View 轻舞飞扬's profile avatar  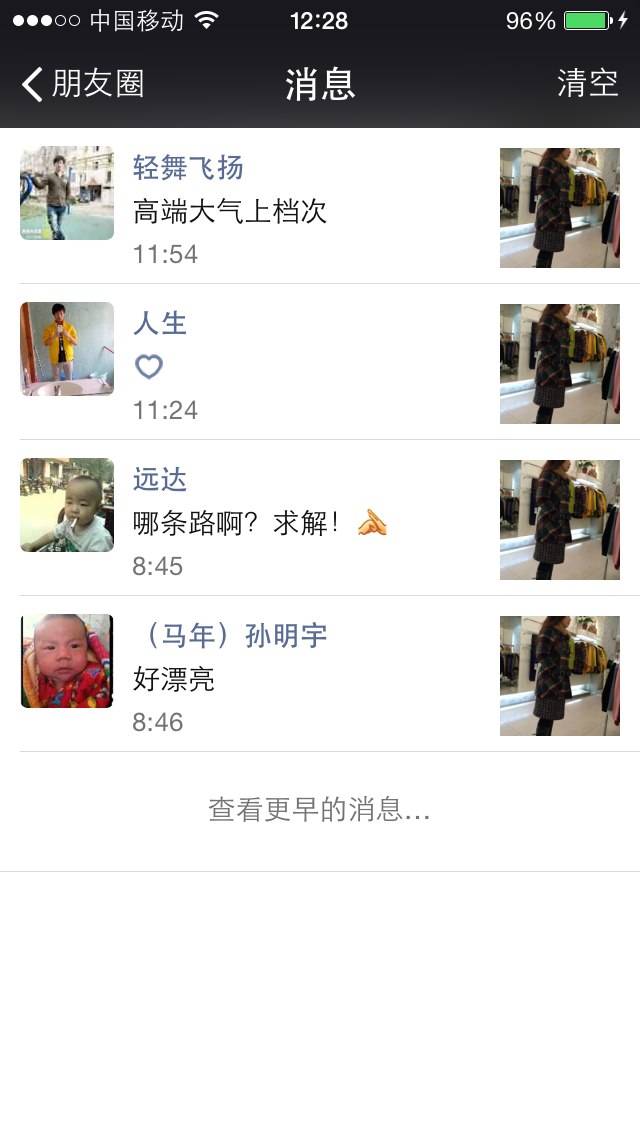pyautogui.click(x=67, y=193)
